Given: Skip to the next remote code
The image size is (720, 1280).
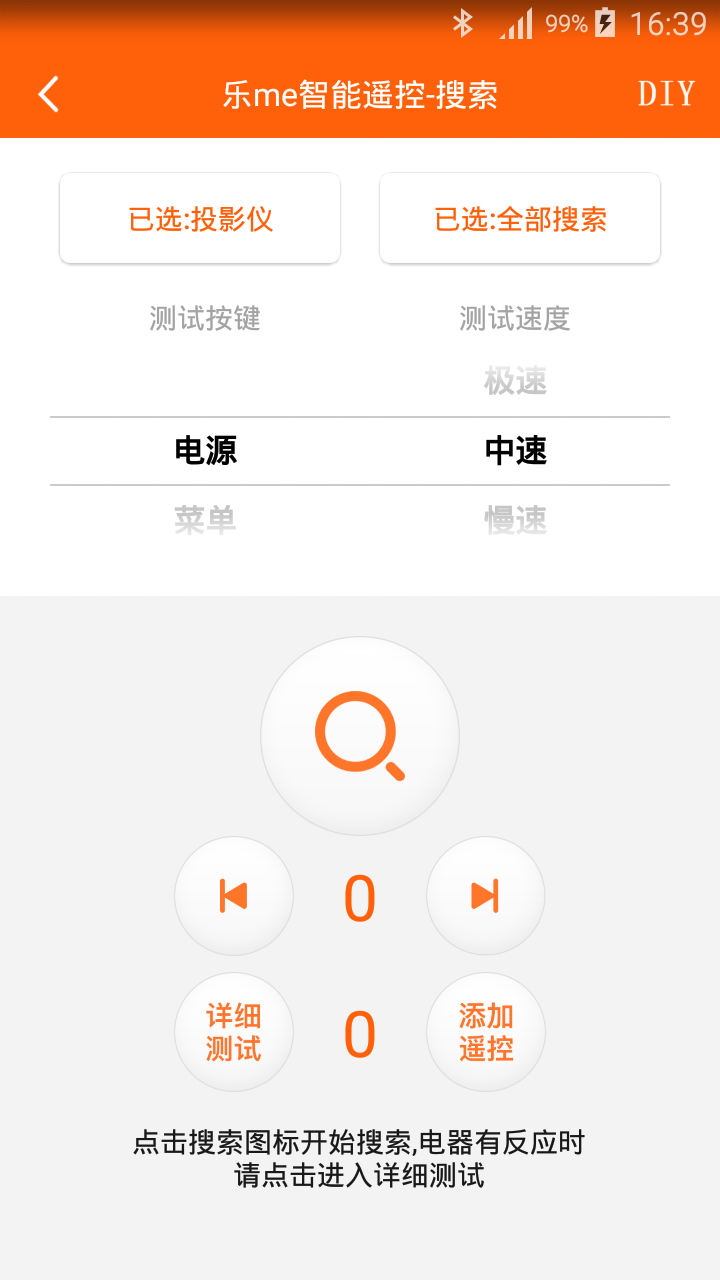Looking at the screenshot, I should 486,896.
